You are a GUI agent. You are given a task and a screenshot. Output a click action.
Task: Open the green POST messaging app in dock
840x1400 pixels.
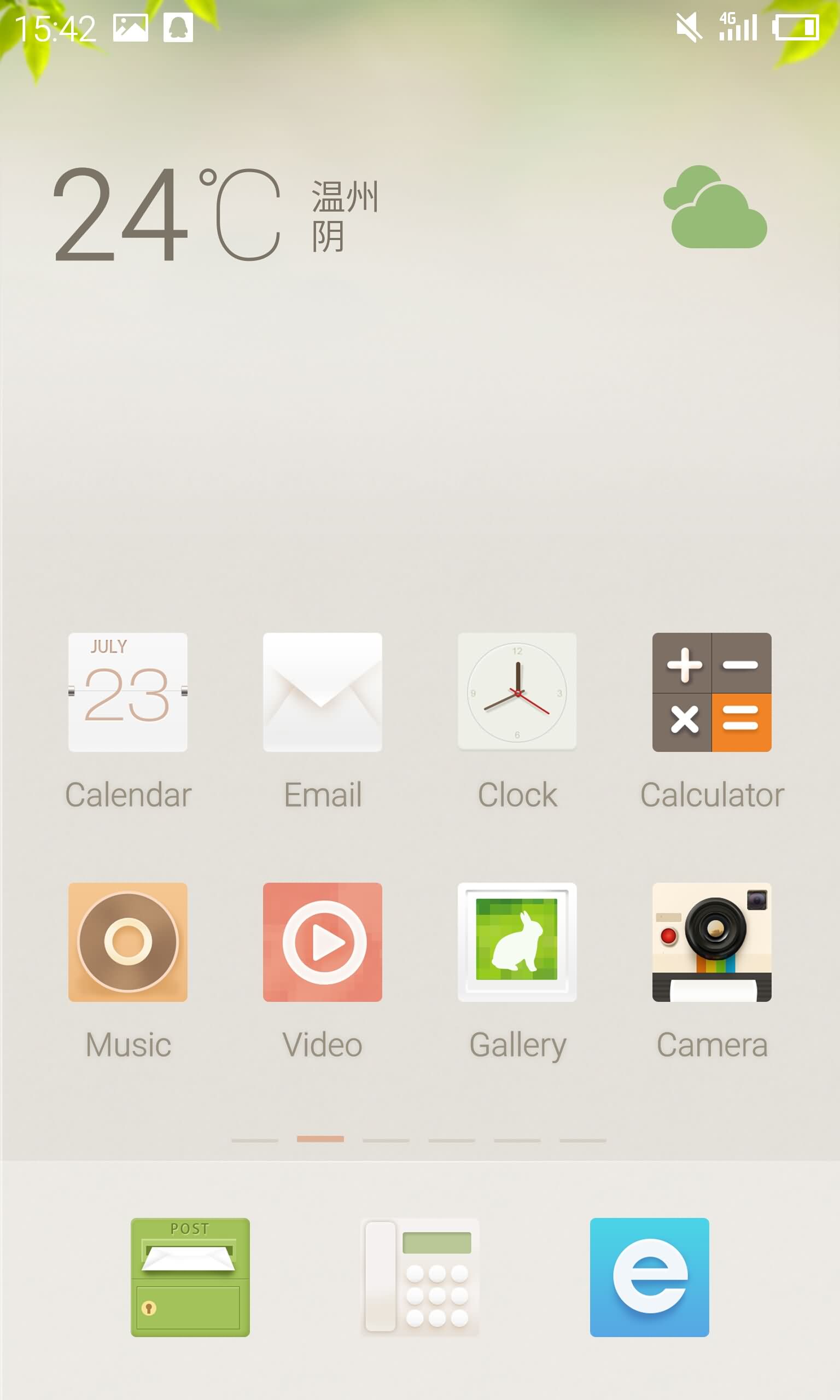pyautogui.click(x=190, y=1277)
